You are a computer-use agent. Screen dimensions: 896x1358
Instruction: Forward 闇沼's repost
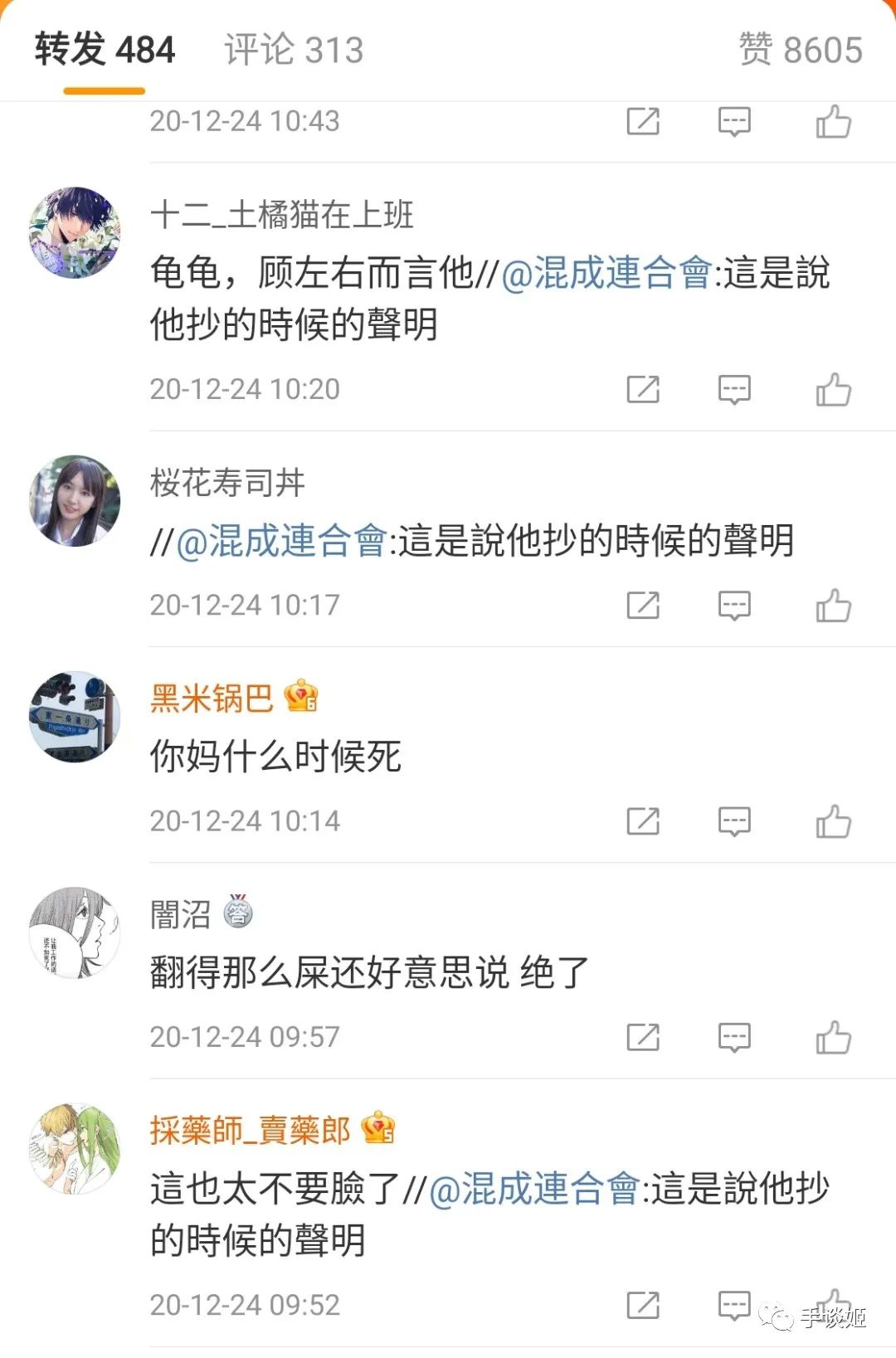(643, 1037)
